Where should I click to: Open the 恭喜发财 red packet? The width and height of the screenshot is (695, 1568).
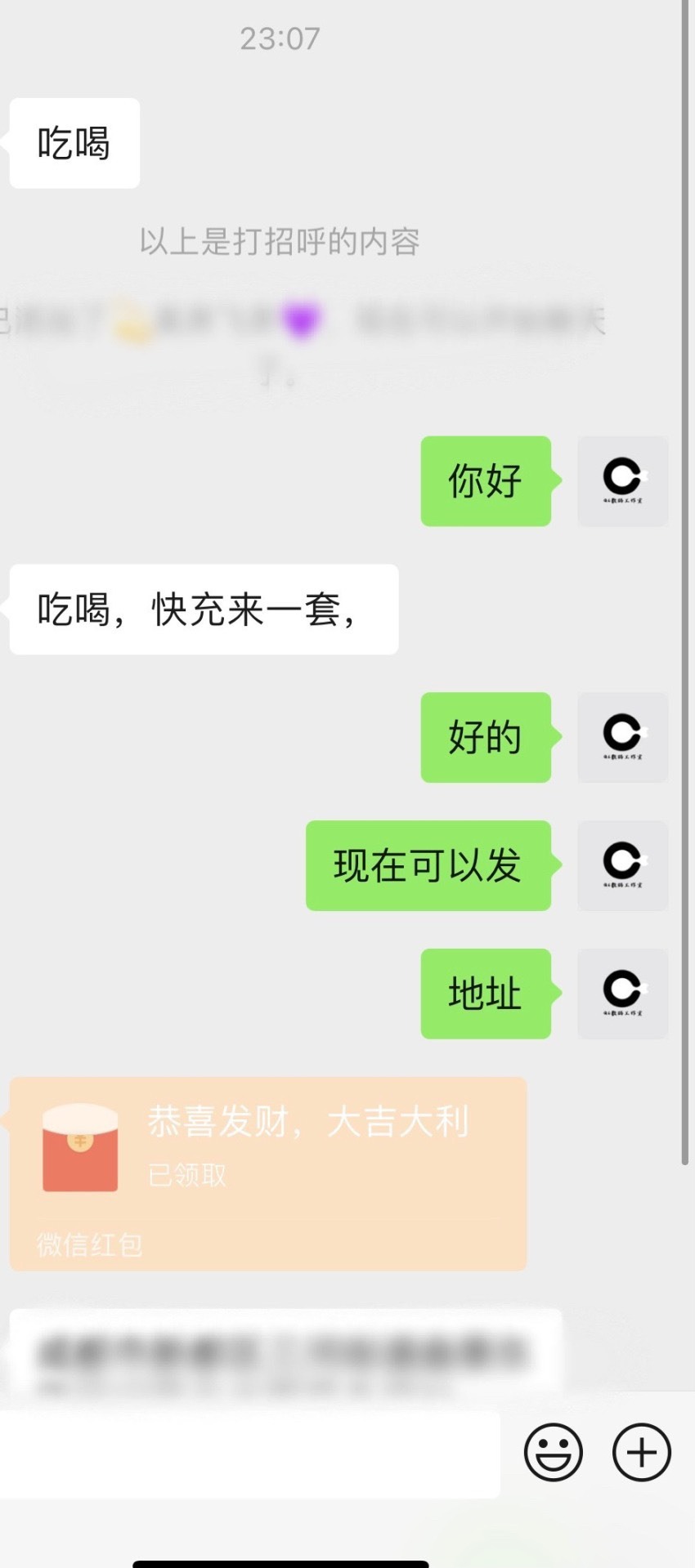[x=267, y=1173]
